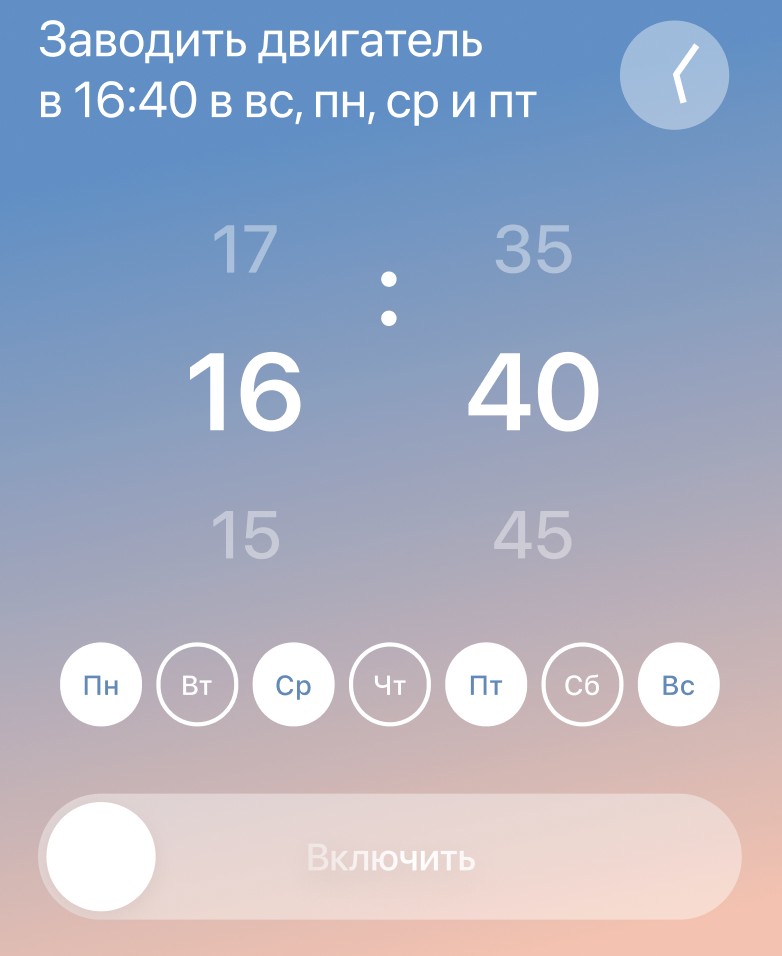
Task: Pick minute 35 in the time picker
Action: coord(533,250)
